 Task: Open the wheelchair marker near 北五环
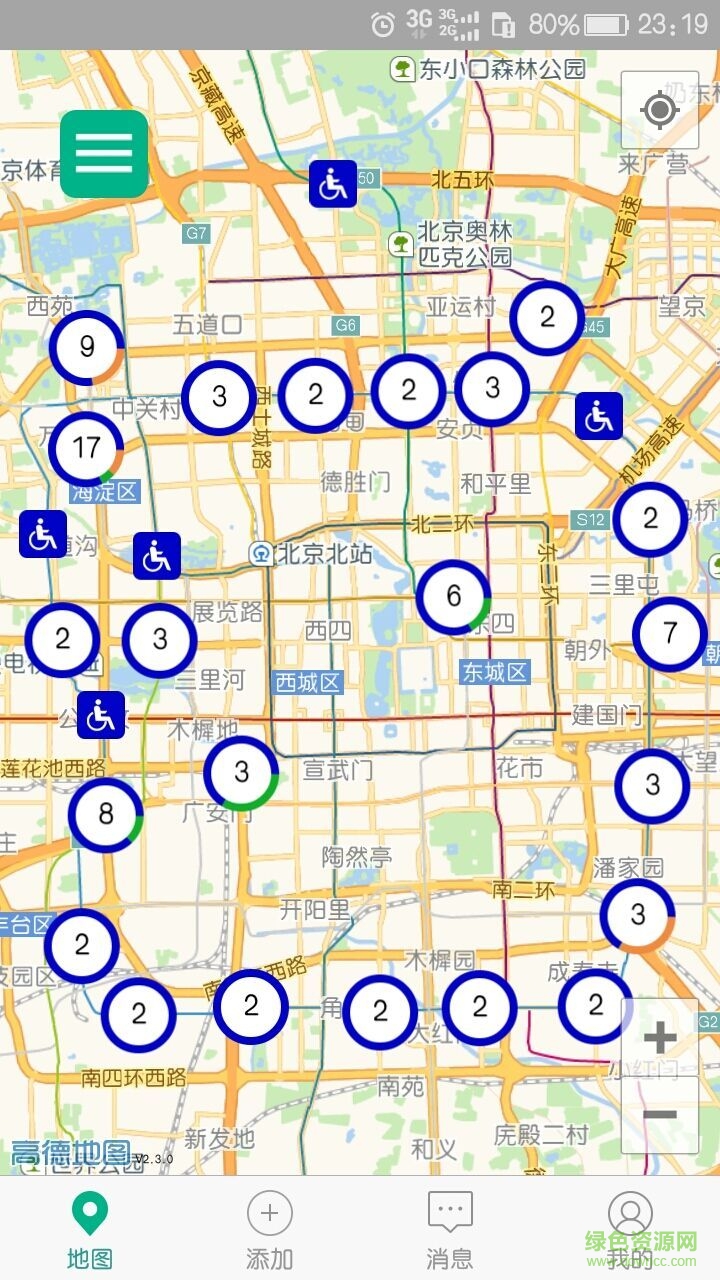pyautogui.click(x=332, y=184)
